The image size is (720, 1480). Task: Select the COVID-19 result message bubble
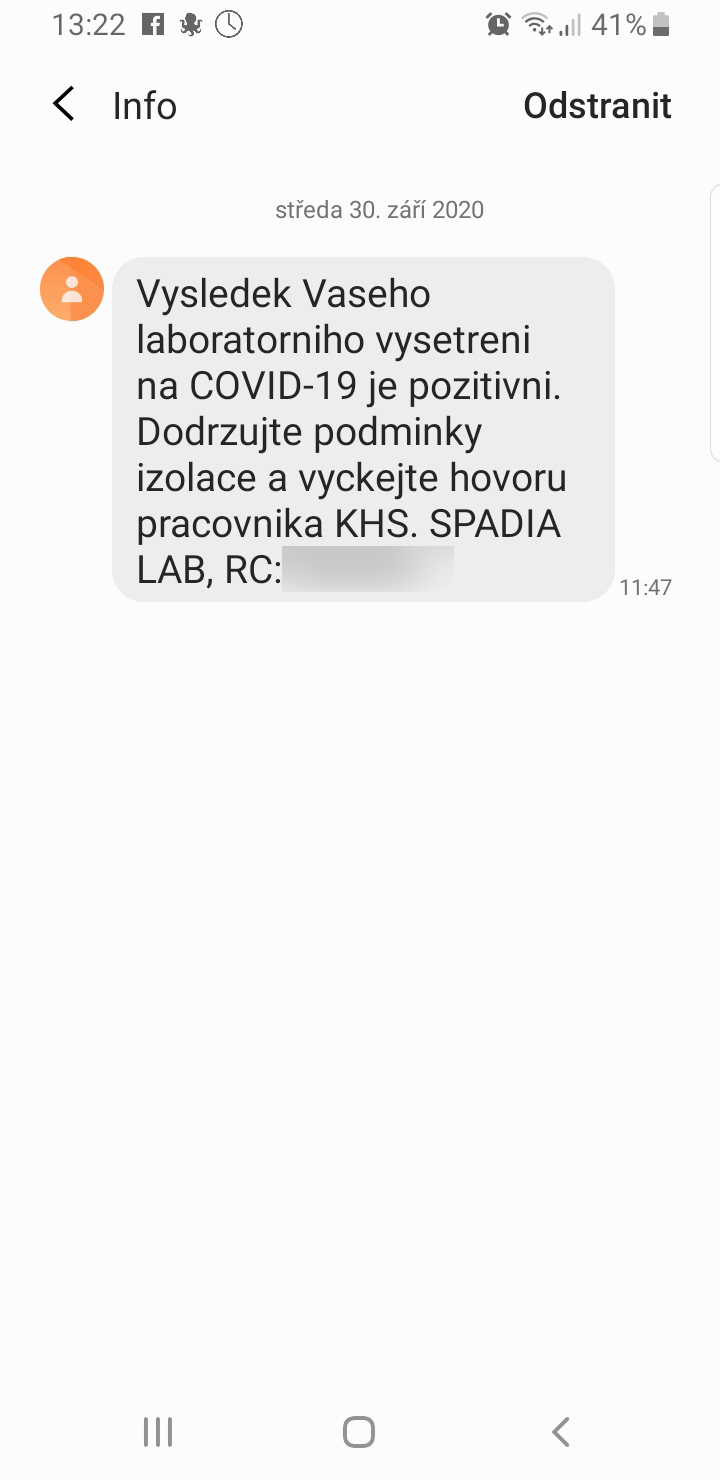[363, 430]
